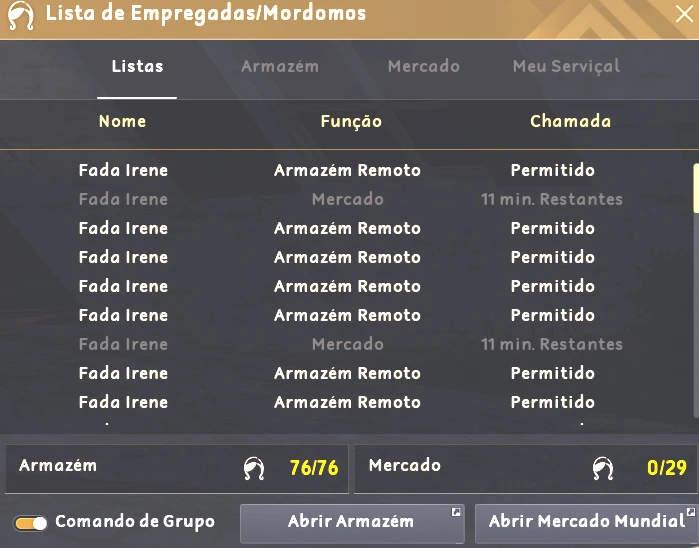Switch to the Armazém tab

point(280,67)
